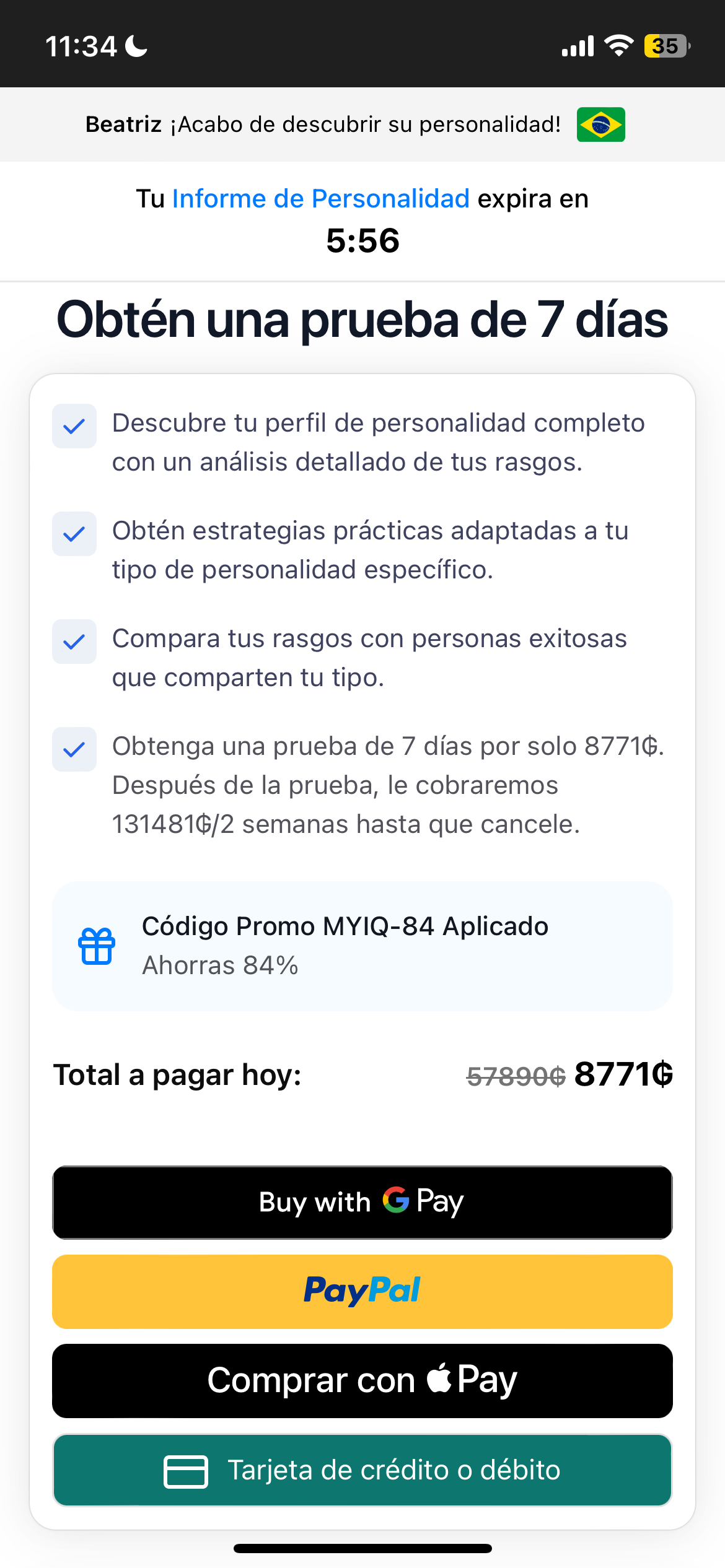725x1568 pixels.
Task: Pay using the Buy with G Pay button
Action: click(x=362, y=1202)
